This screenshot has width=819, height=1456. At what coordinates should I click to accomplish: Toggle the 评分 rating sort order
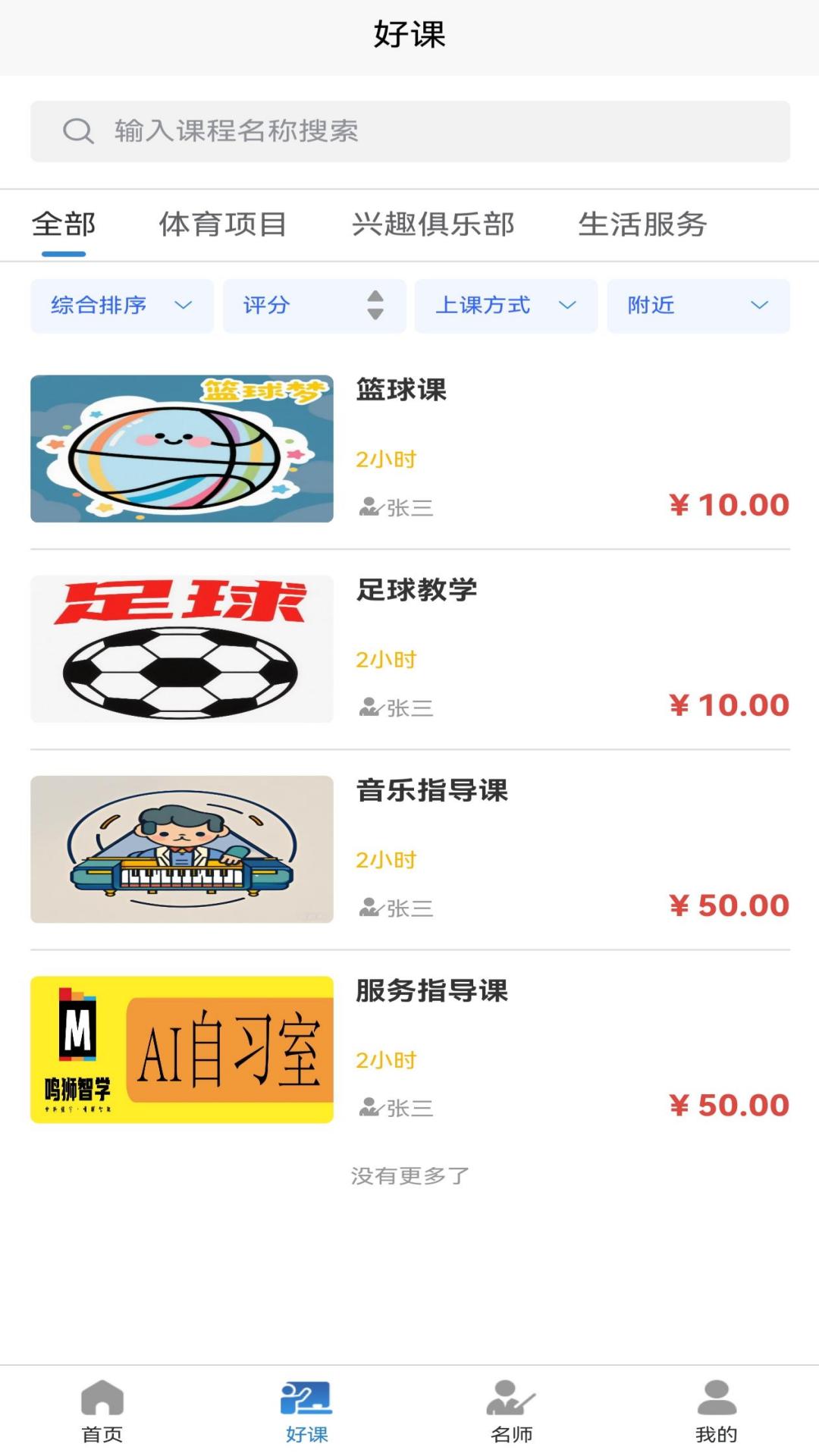click(x=375, y=306)
